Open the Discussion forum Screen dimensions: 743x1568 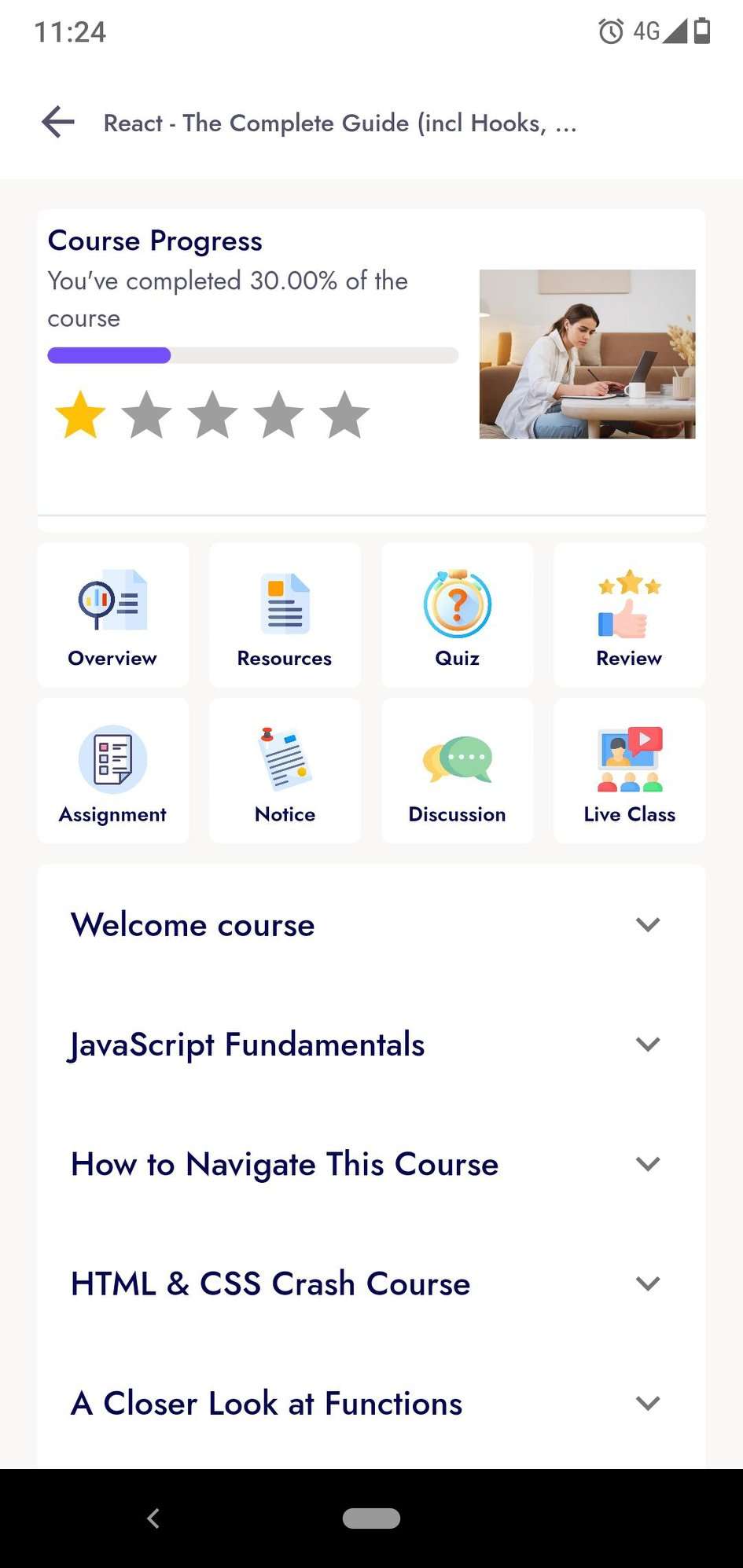457,771
